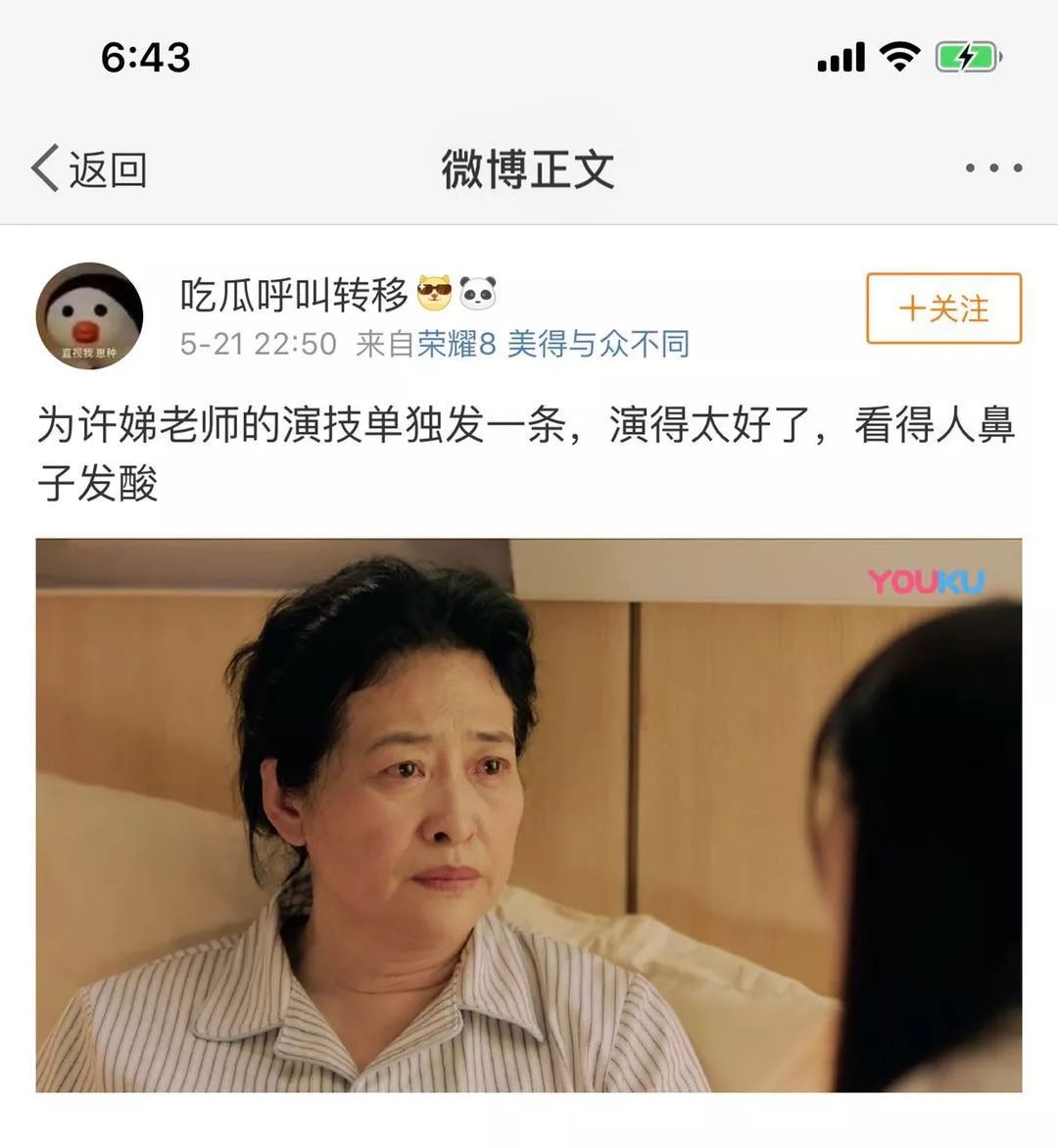
Task: View the username 吃瓜呼叫转移 profile
Action: coord(293,293)
